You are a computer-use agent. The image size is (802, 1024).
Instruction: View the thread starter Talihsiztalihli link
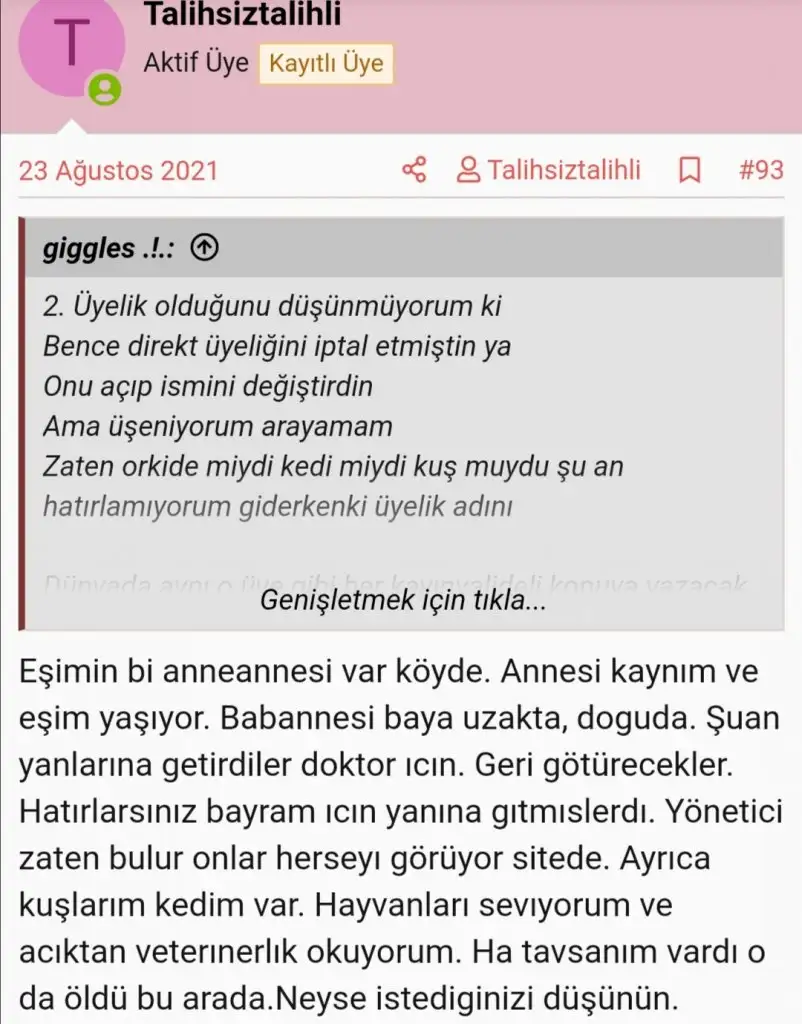(x=549, y=170)
